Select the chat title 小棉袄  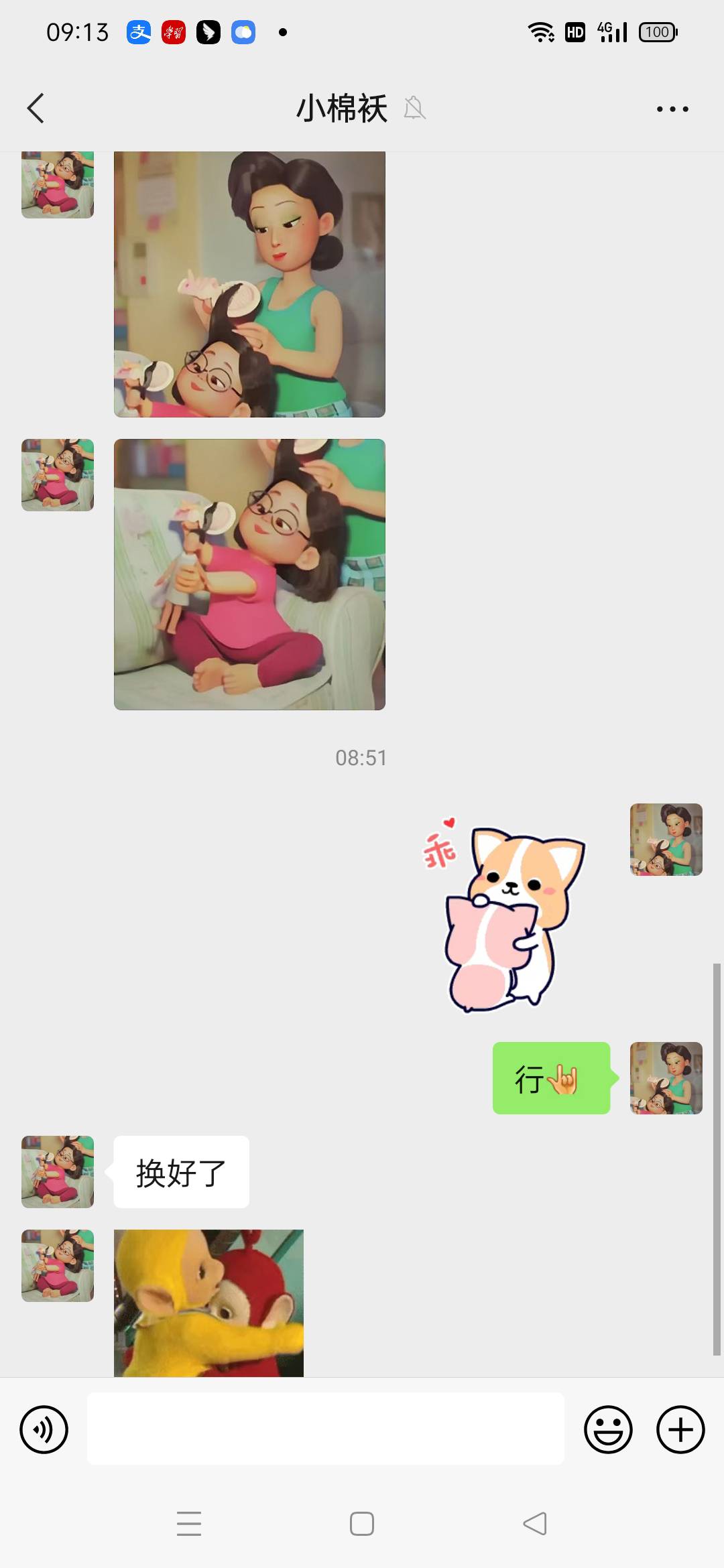(341, 109)
